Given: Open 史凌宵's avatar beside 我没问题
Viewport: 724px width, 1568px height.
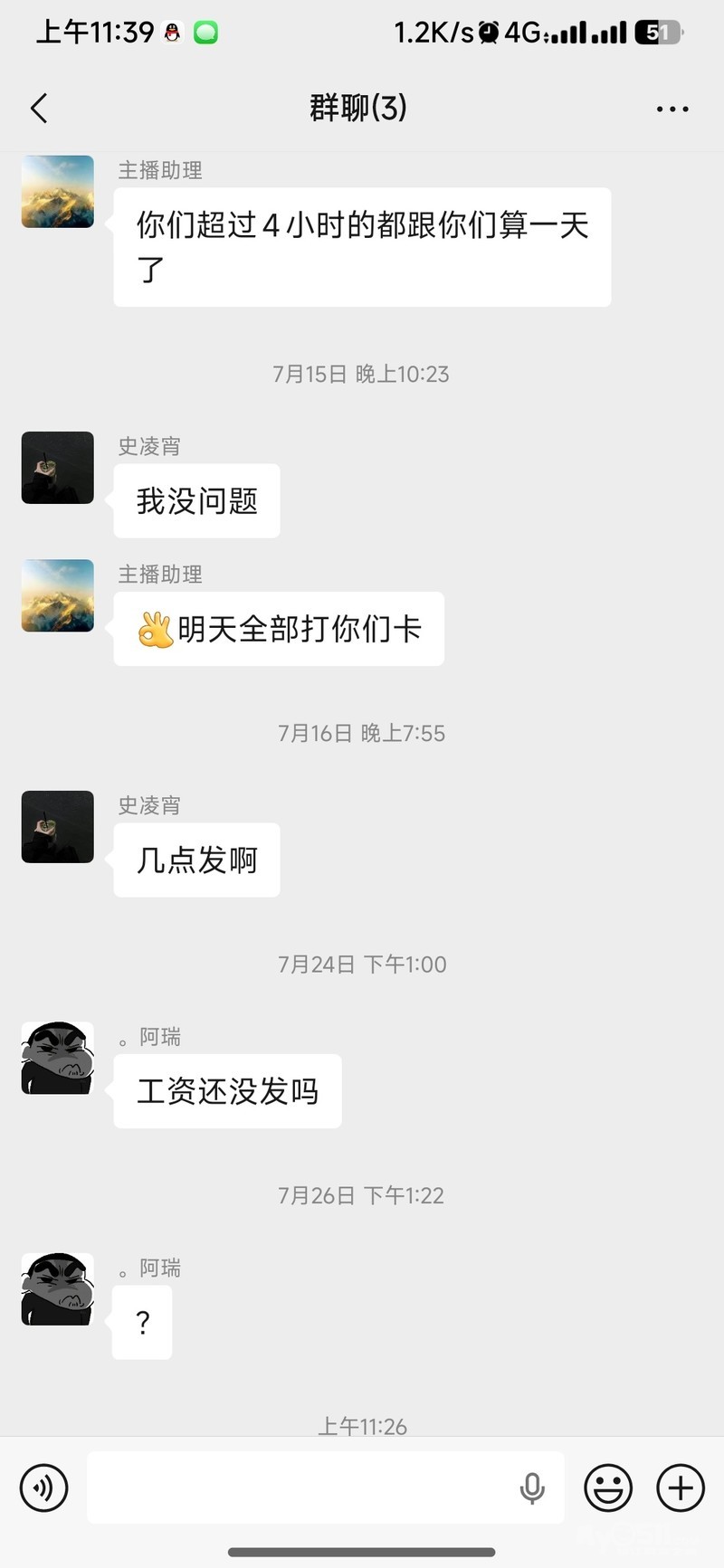Looking at the screenshot, I should pos(58,468).
